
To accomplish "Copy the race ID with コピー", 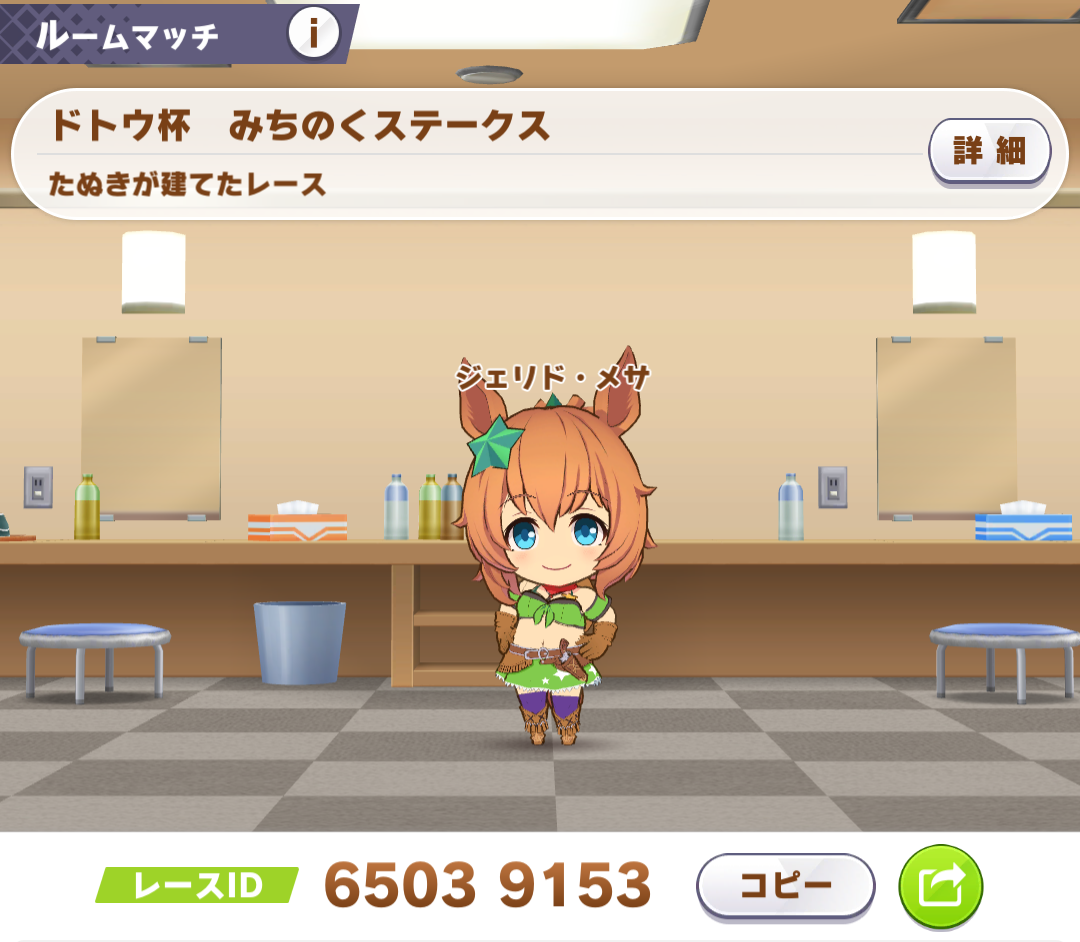I will pyautogui.click(x=785, y=886).
